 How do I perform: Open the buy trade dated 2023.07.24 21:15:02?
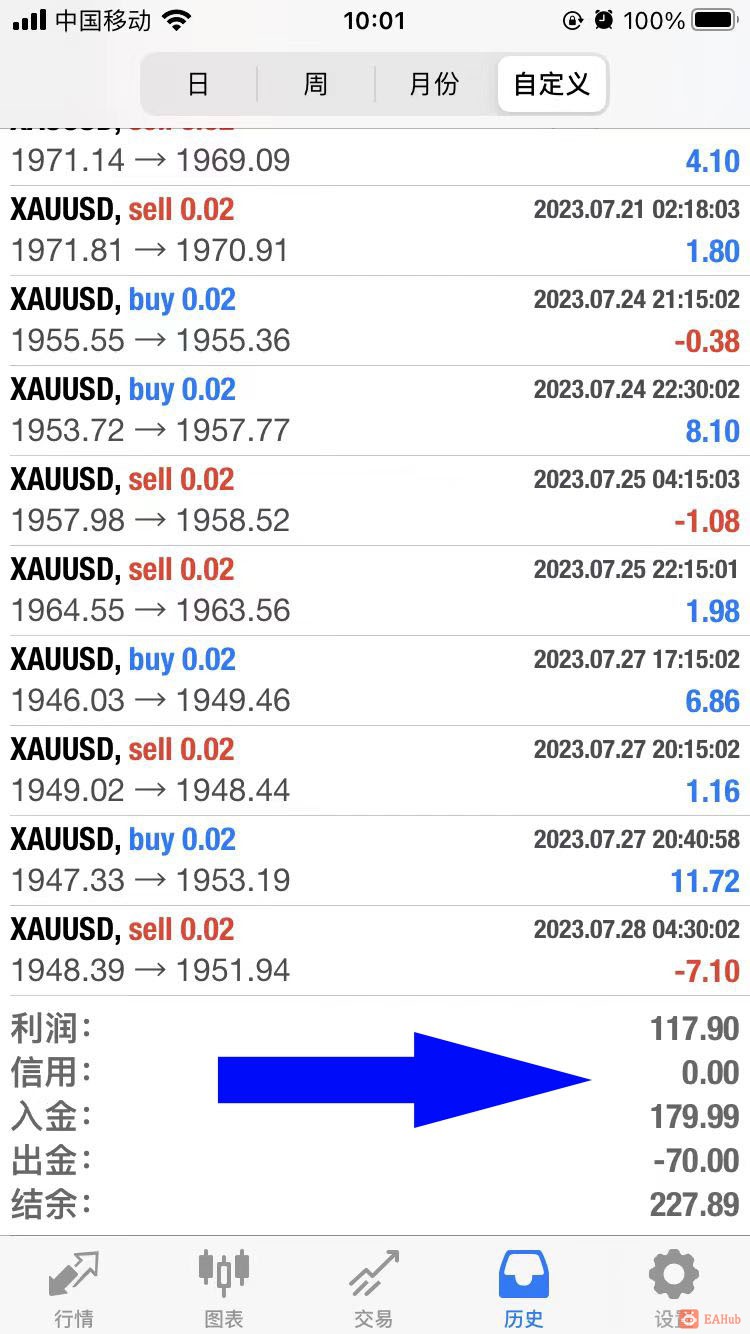pos(375,321)
